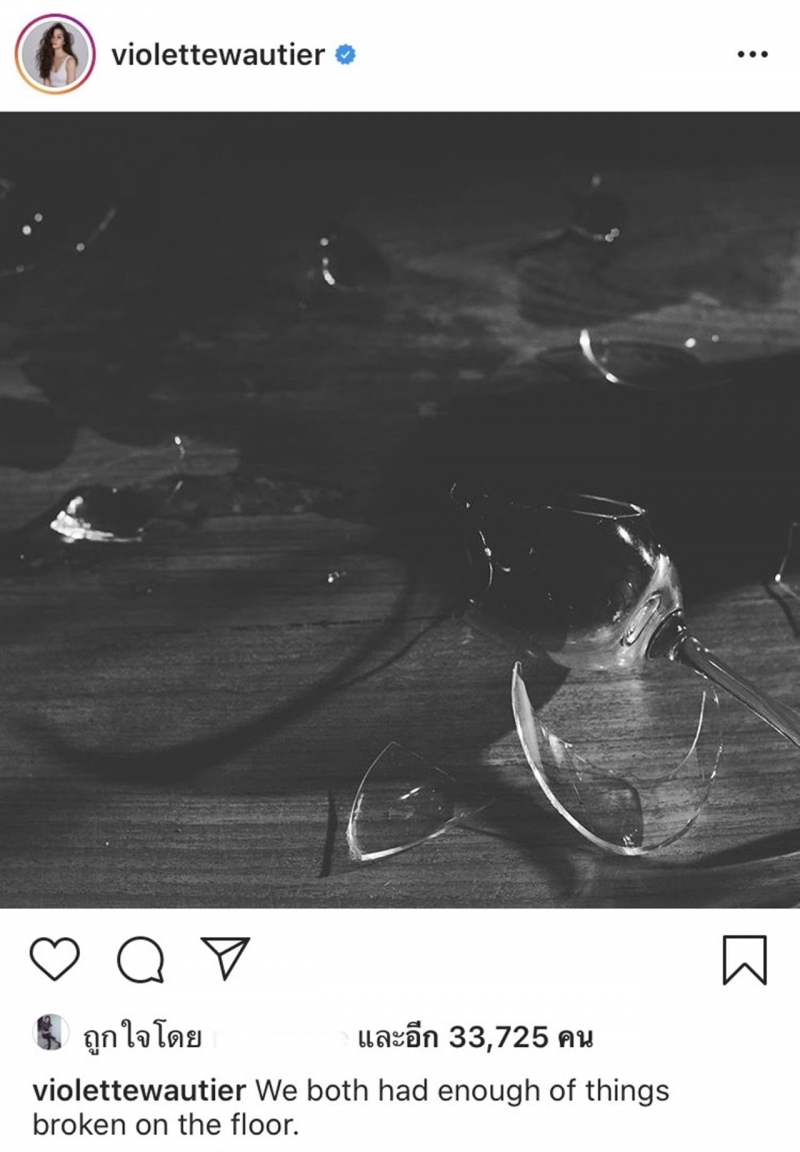Screen dimensions: 800x1152
Task: Open the broken glass photo post
Action: 400,510
